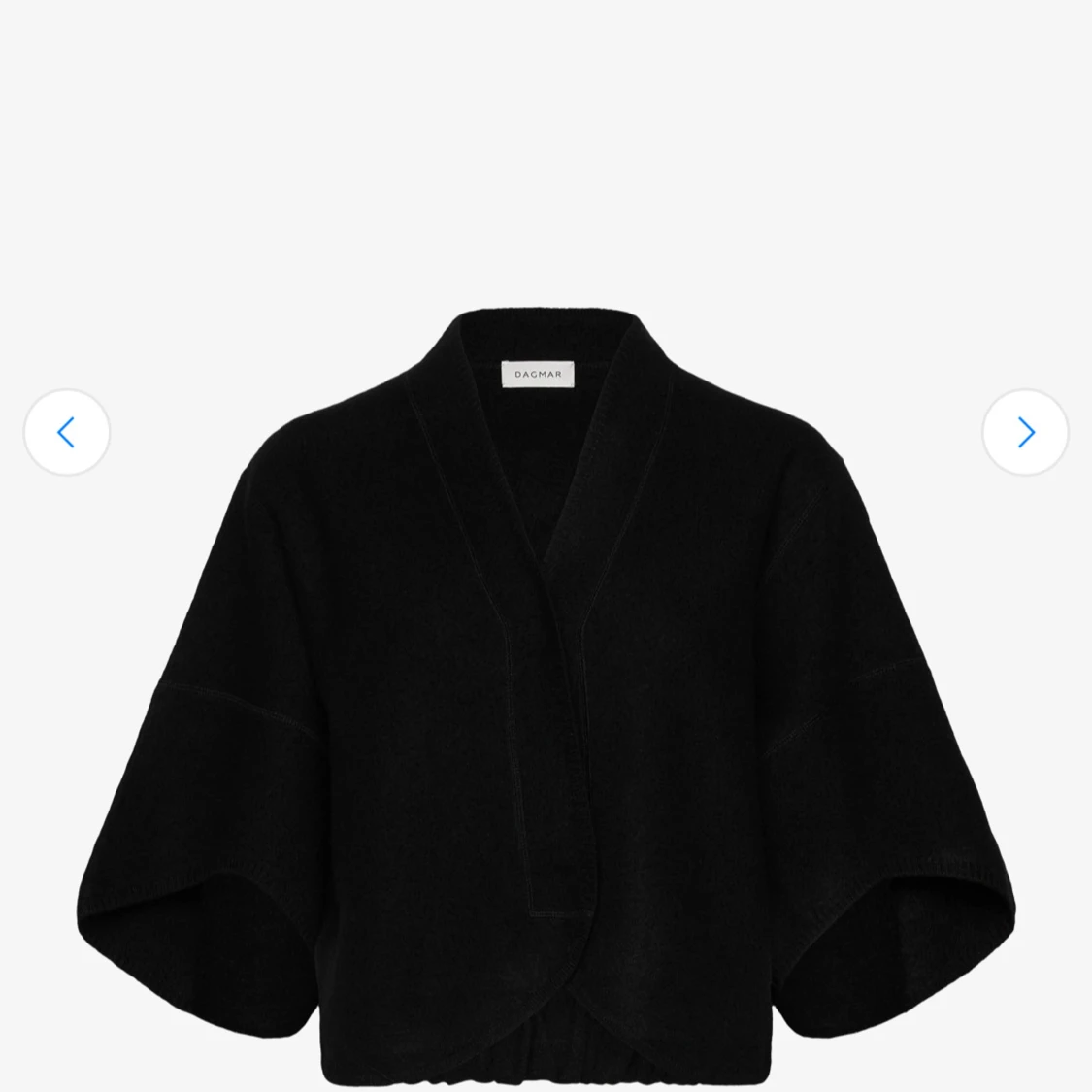Go to the next product image
1092x1092 pixels.
(x=1025, y=433)
